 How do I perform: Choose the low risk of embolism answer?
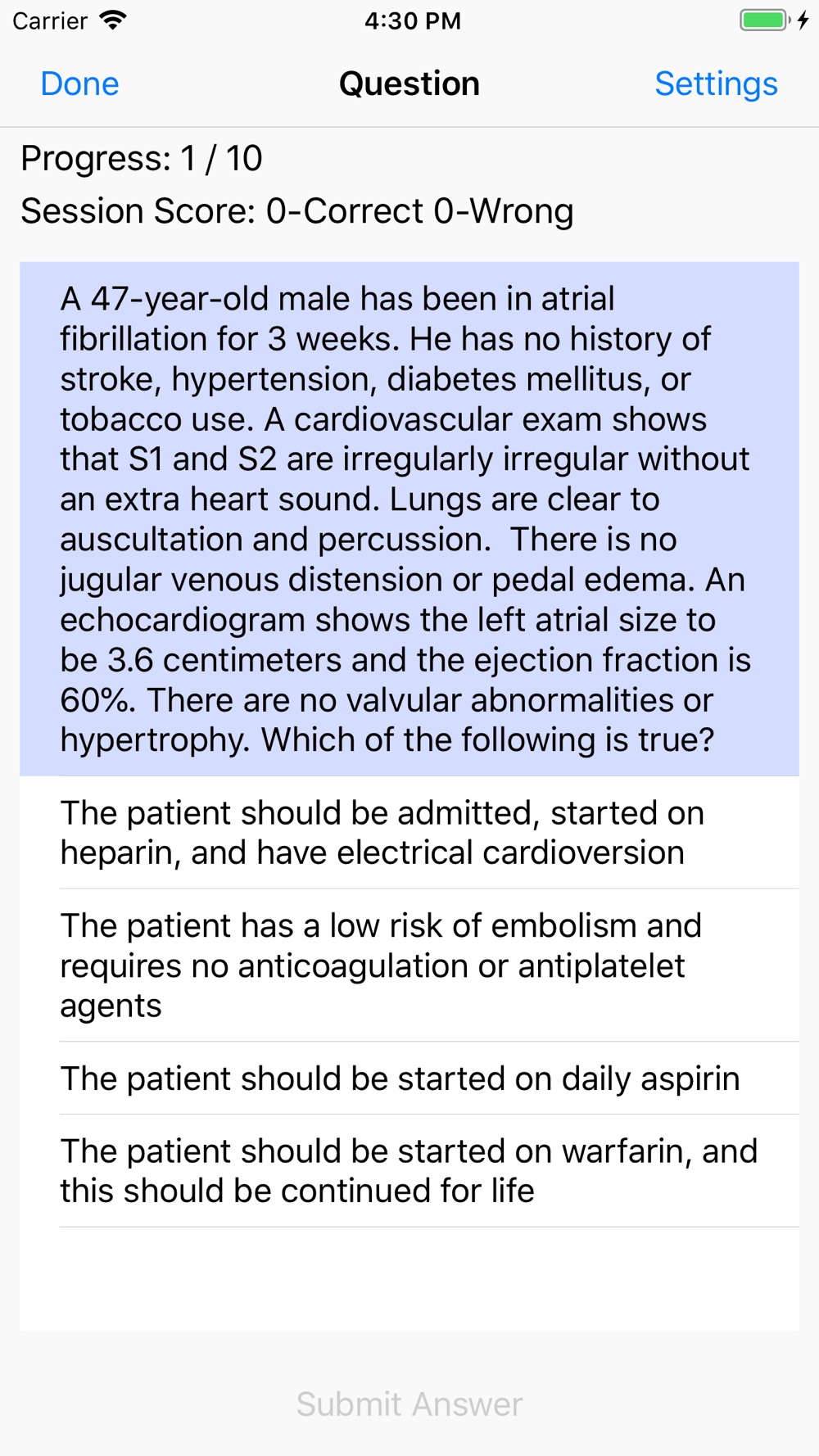(409, 965)
